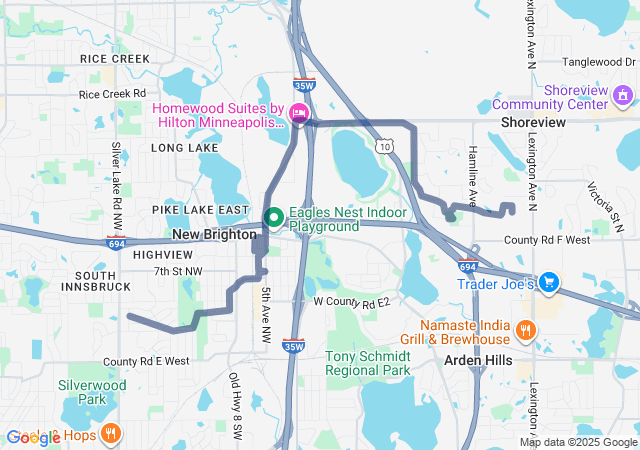Select Namaste India Grill & Brewhouse pin
640x450 pixels.
click(x=525, y=329)
